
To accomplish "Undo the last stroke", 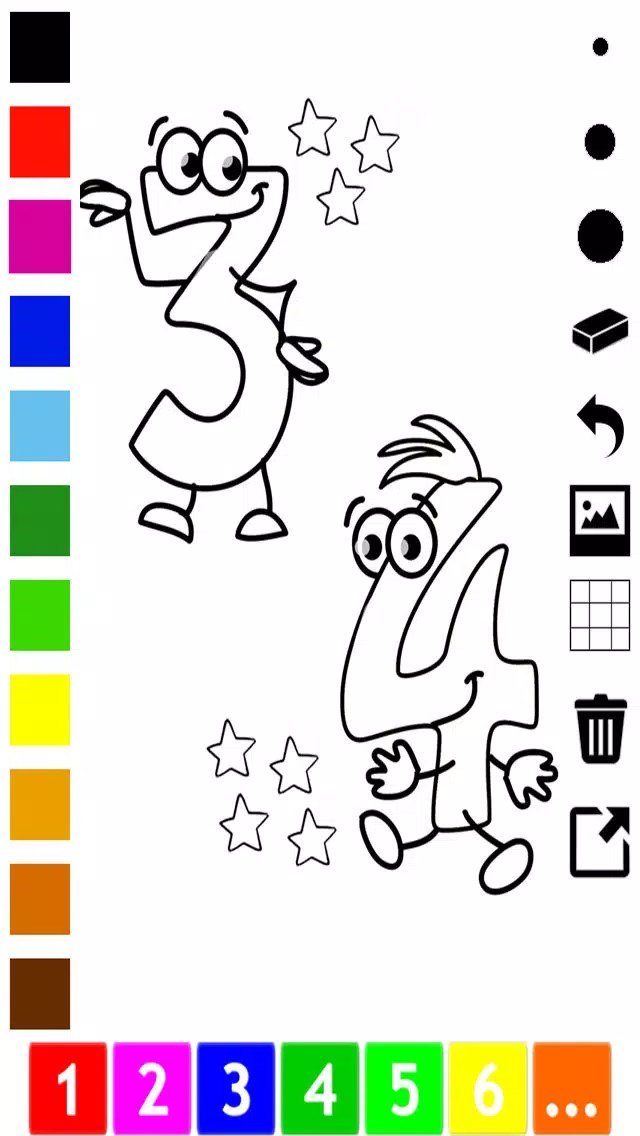I will 600,426.
